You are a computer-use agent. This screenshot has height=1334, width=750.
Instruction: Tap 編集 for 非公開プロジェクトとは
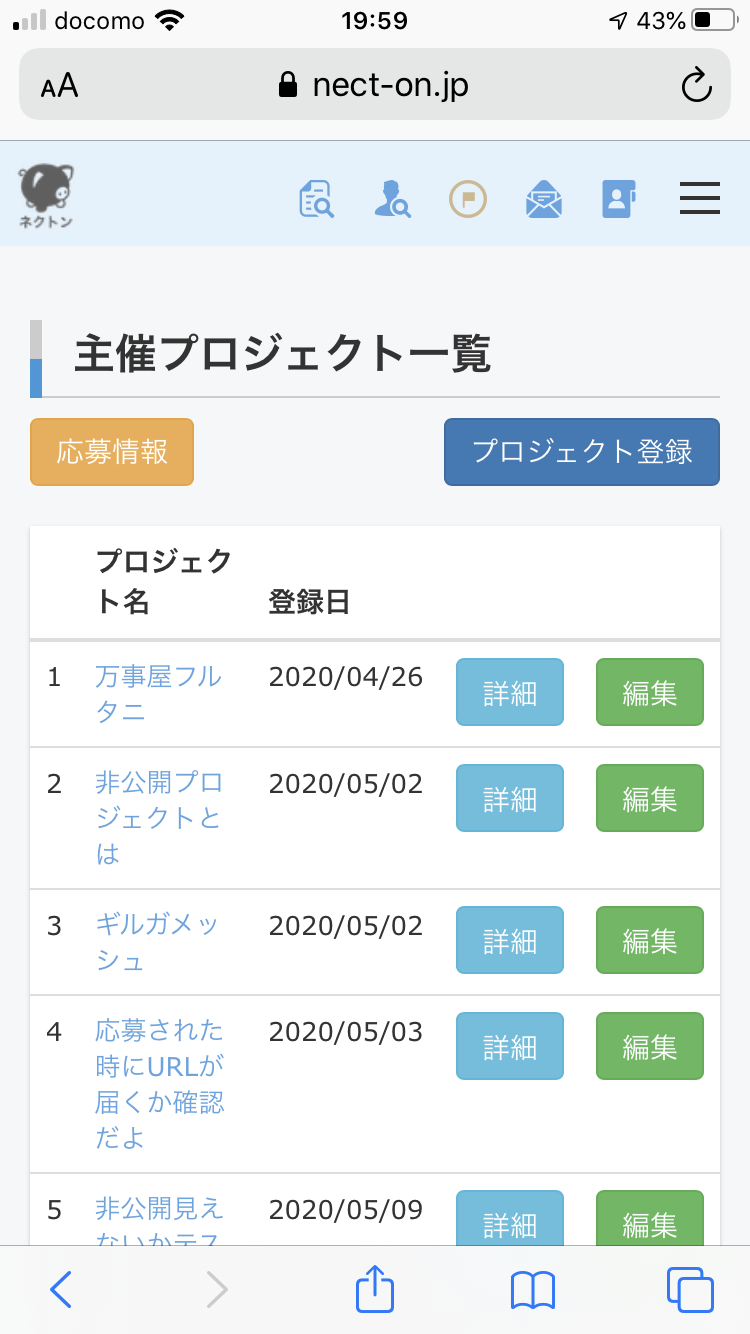point(650,798)
